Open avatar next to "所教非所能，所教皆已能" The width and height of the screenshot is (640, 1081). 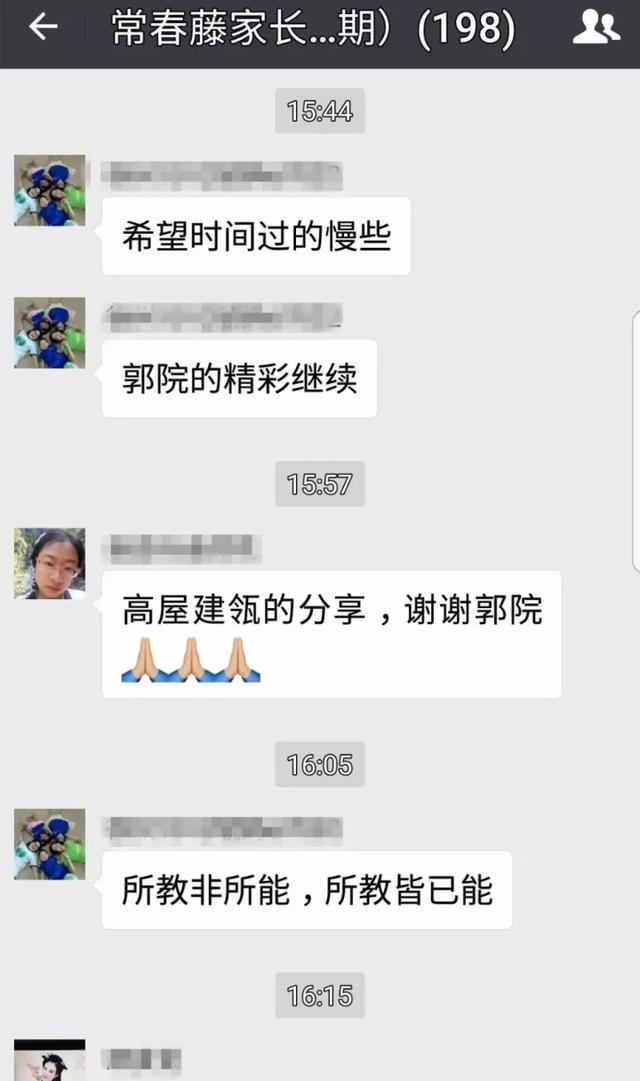click(x=49, y=844)
